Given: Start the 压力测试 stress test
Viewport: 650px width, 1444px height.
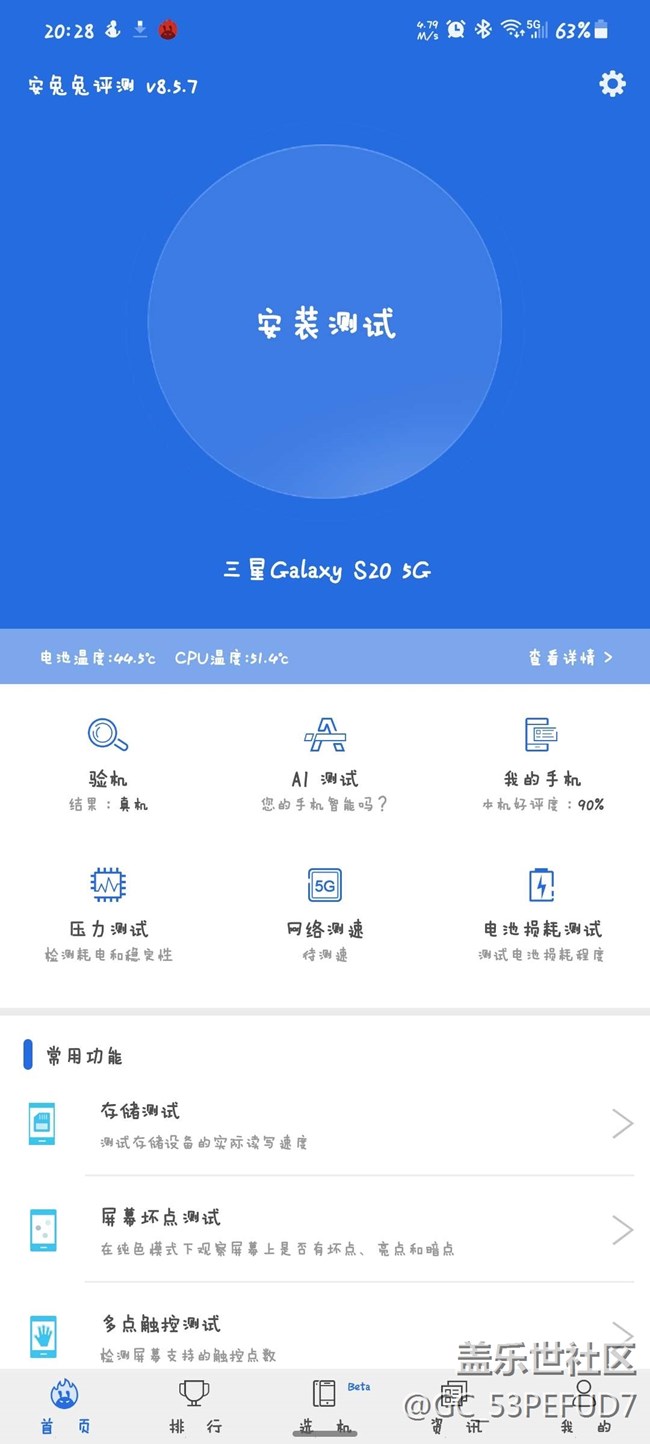Looking at the screenshot, I should [x=107, y=911].
